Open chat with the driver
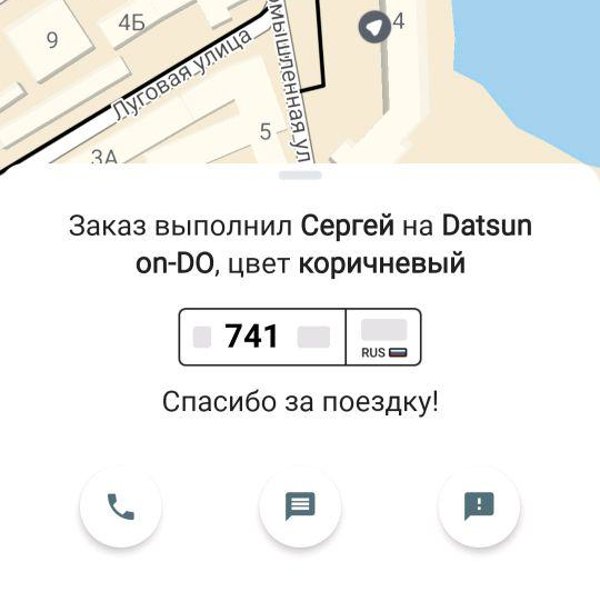Screen dimensions: 600x600 tap(300, 507)
